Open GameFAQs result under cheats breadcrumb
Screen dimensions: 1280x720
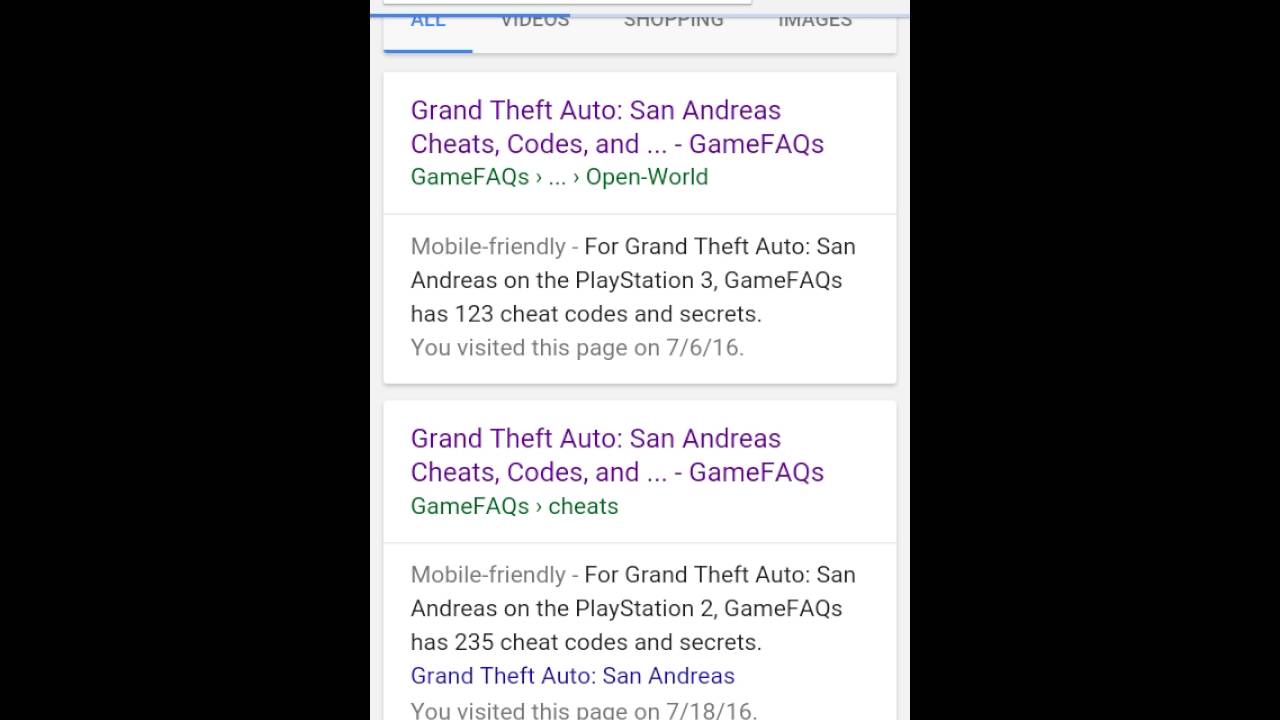tap(616, 455)
